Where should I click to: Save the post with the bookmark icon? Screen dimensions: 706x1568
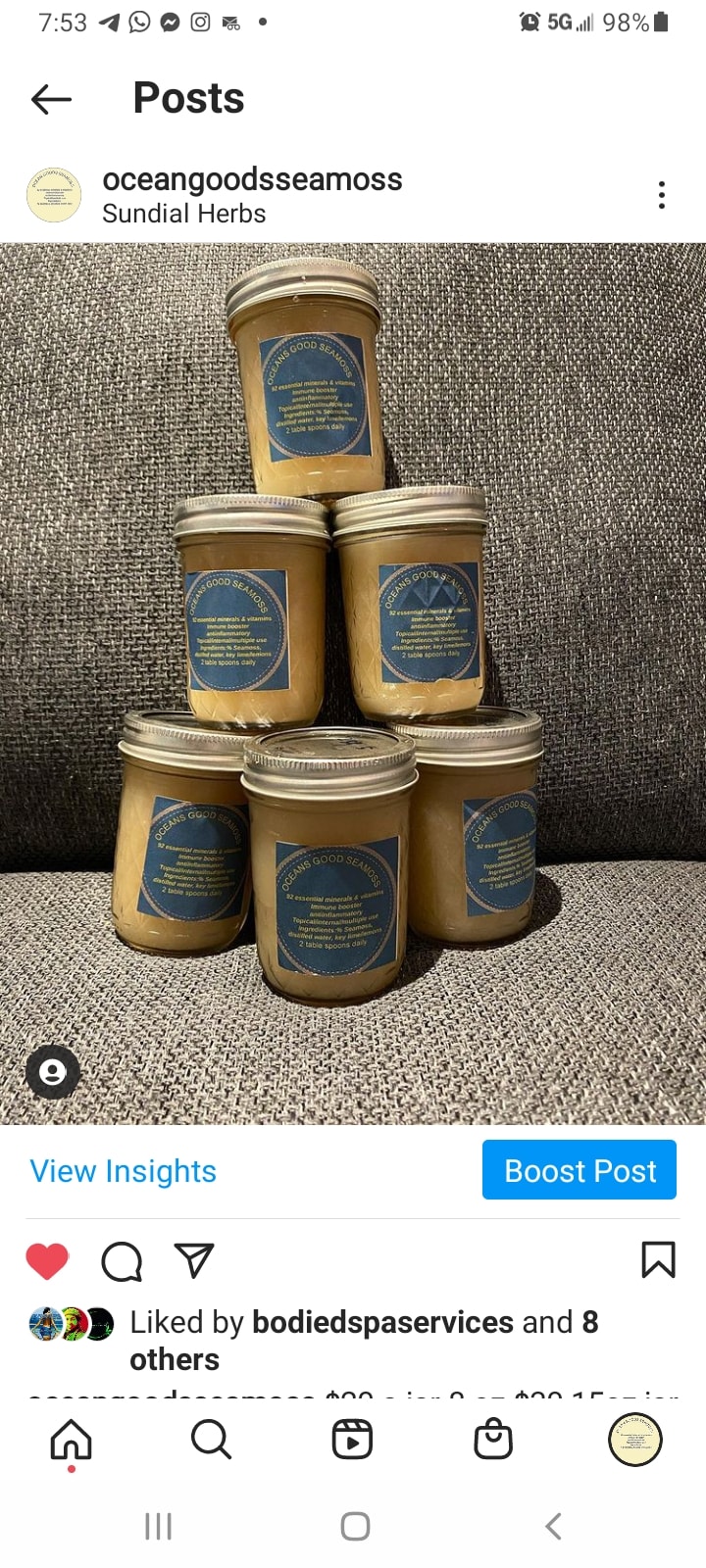tap(658, 1260)
